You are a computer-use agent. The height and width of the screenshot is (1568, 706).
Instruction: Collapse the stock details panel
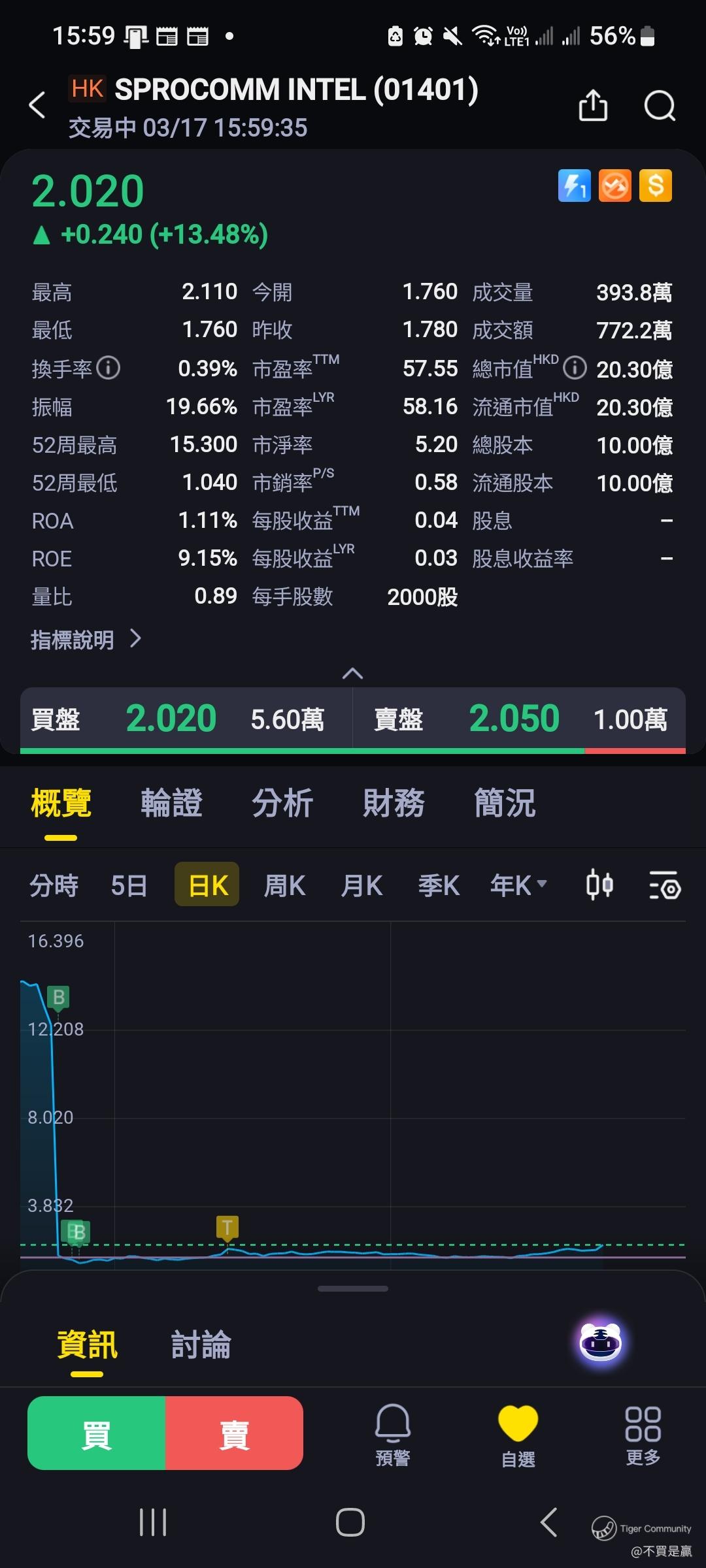(352, 673)
